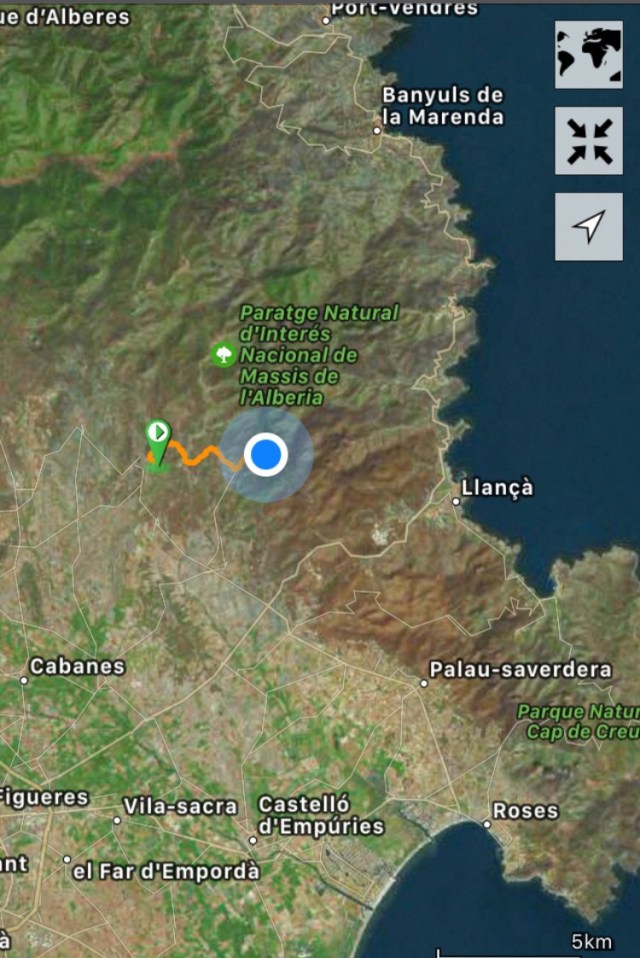Collapse the map from fullscreen view

[589, 141]
